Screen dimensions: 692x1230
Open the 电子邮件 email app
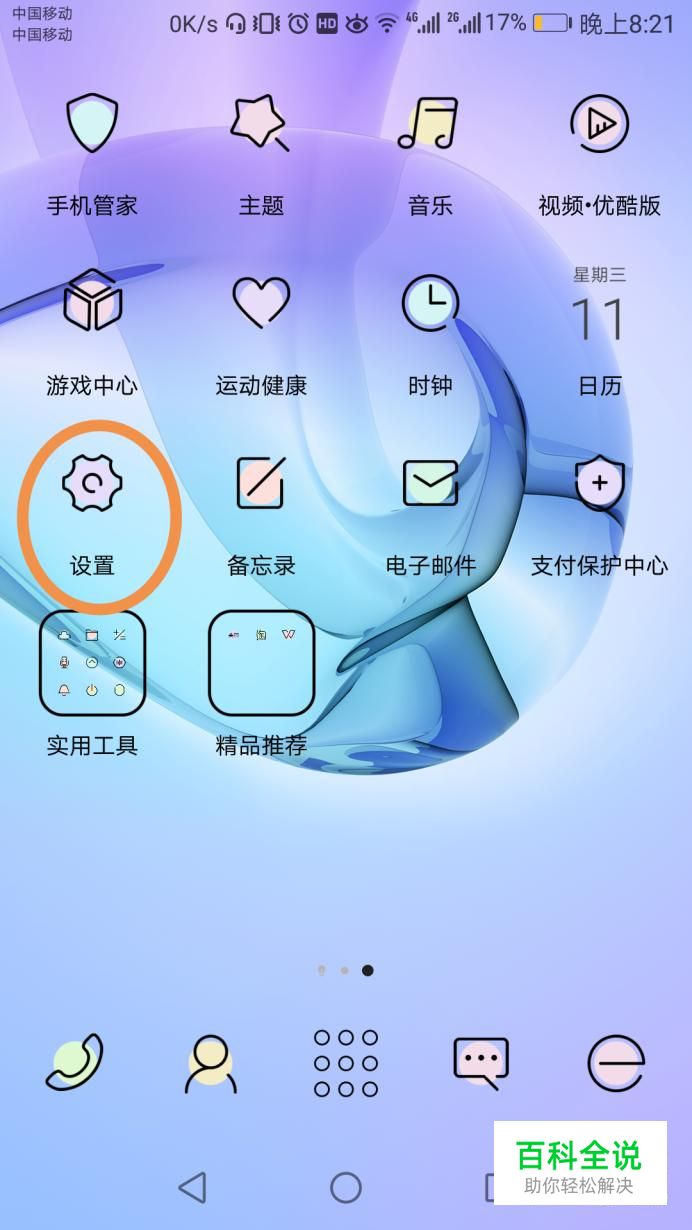click(x=430, y=483)
